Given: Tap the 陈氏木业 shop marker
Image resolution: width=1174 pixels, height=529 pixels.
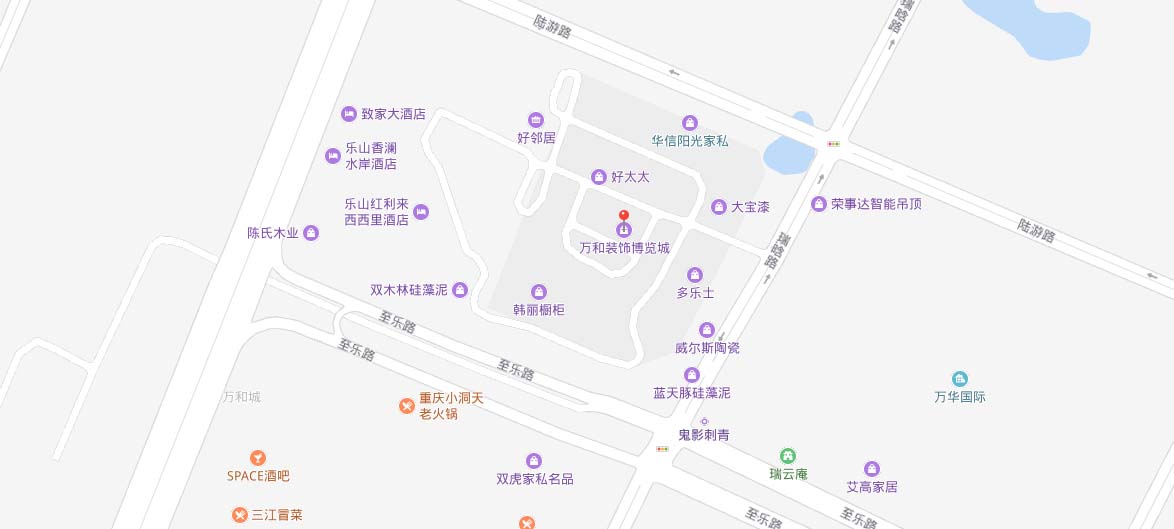Looking at the screenshot, I should pyautogui.click(x=311, y=233).
